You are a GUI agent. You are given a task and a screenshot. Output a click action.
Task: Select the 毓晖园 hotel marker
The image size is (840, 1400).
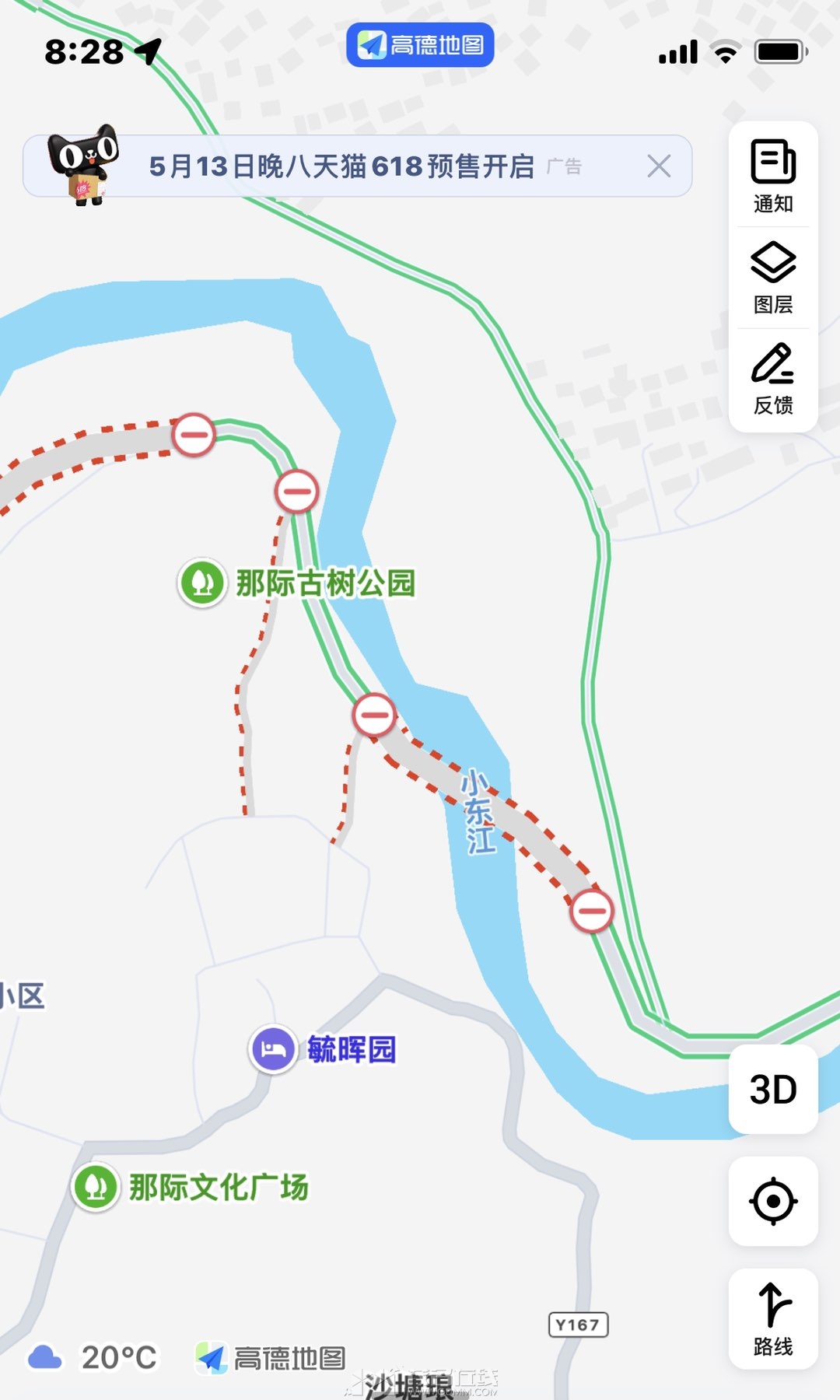(x=273, y=1049)
